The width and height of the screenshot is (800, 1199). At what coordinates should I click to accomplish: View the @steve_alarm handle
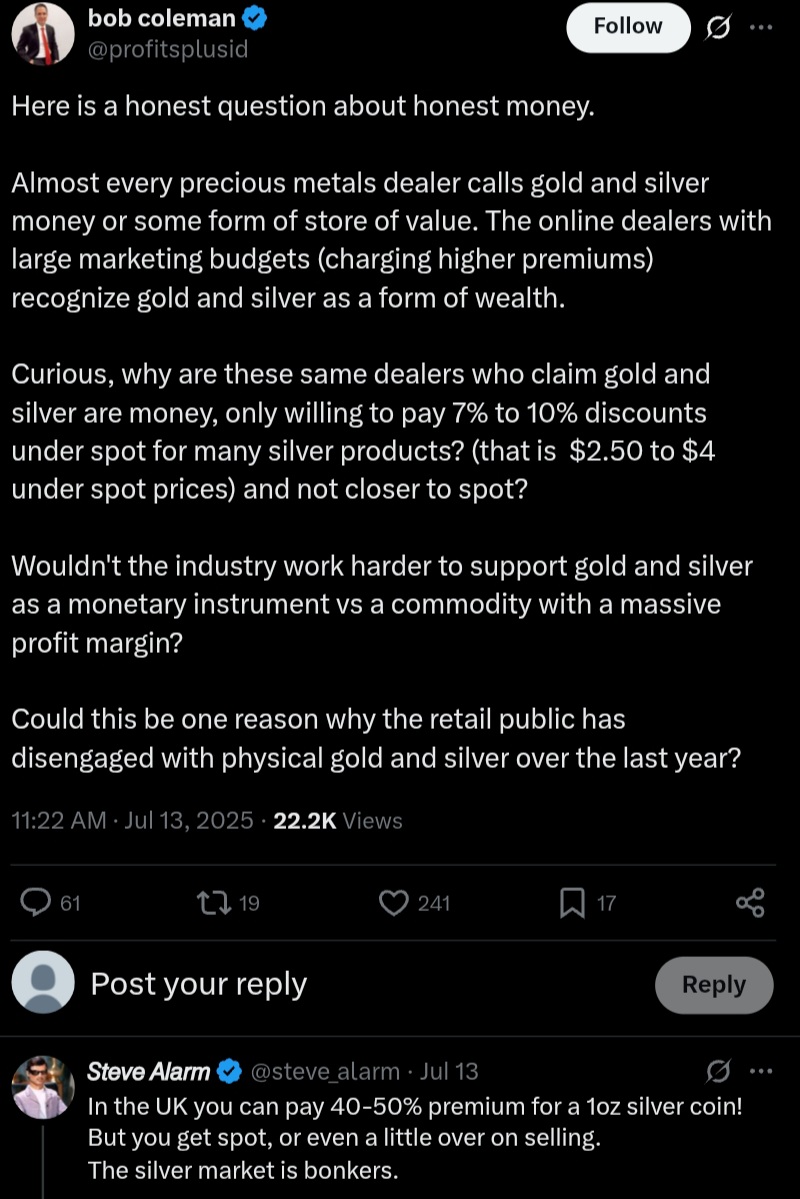(323, 1072)
